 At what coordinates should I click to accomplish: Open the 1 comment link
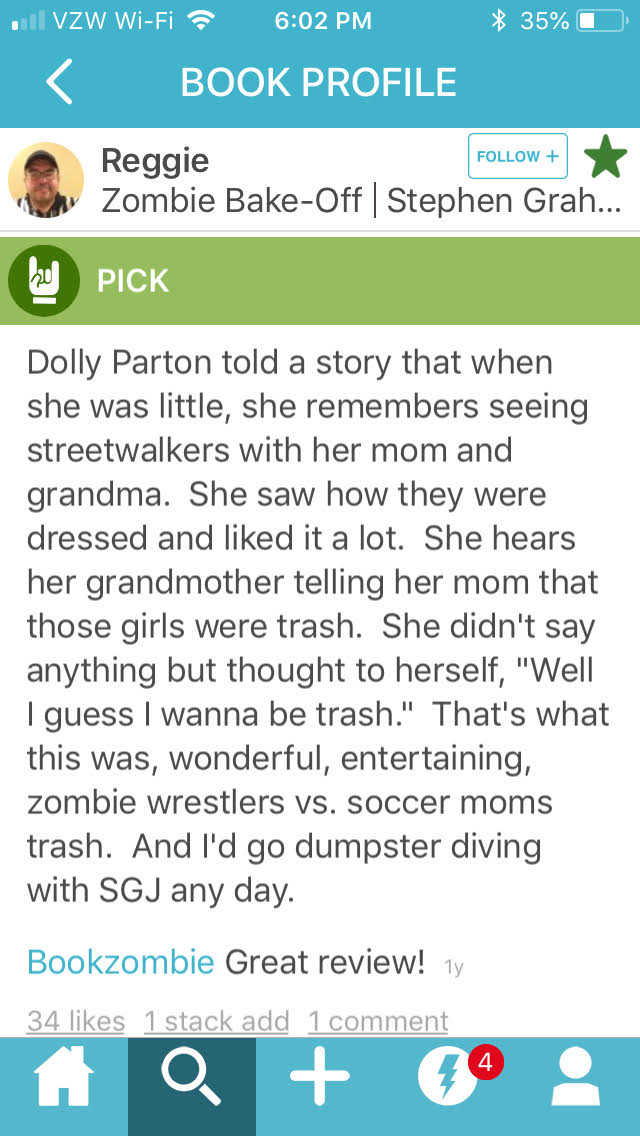pos(378,1021)
